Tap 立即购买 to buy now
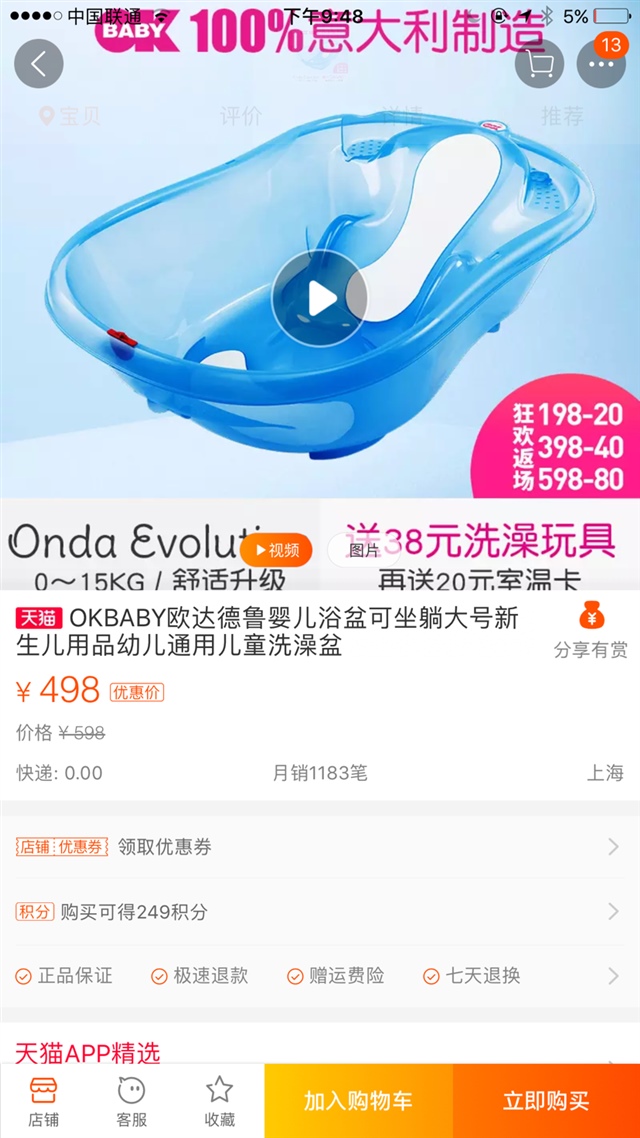Image resolution: width=640 pixels, height=1138 pixels. coord(546,1101)
